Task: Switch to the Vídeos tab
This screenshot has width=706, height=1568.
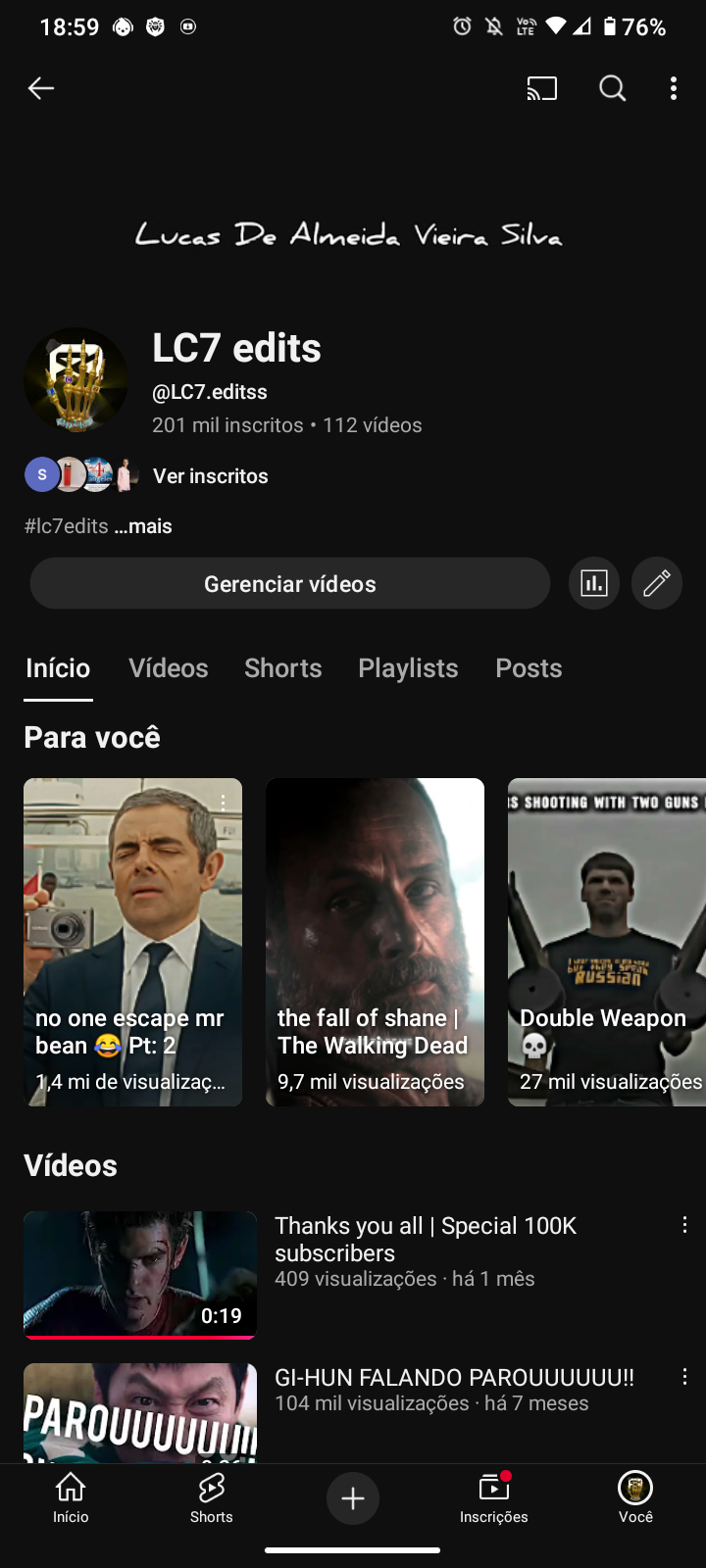Action: [169, 668]
